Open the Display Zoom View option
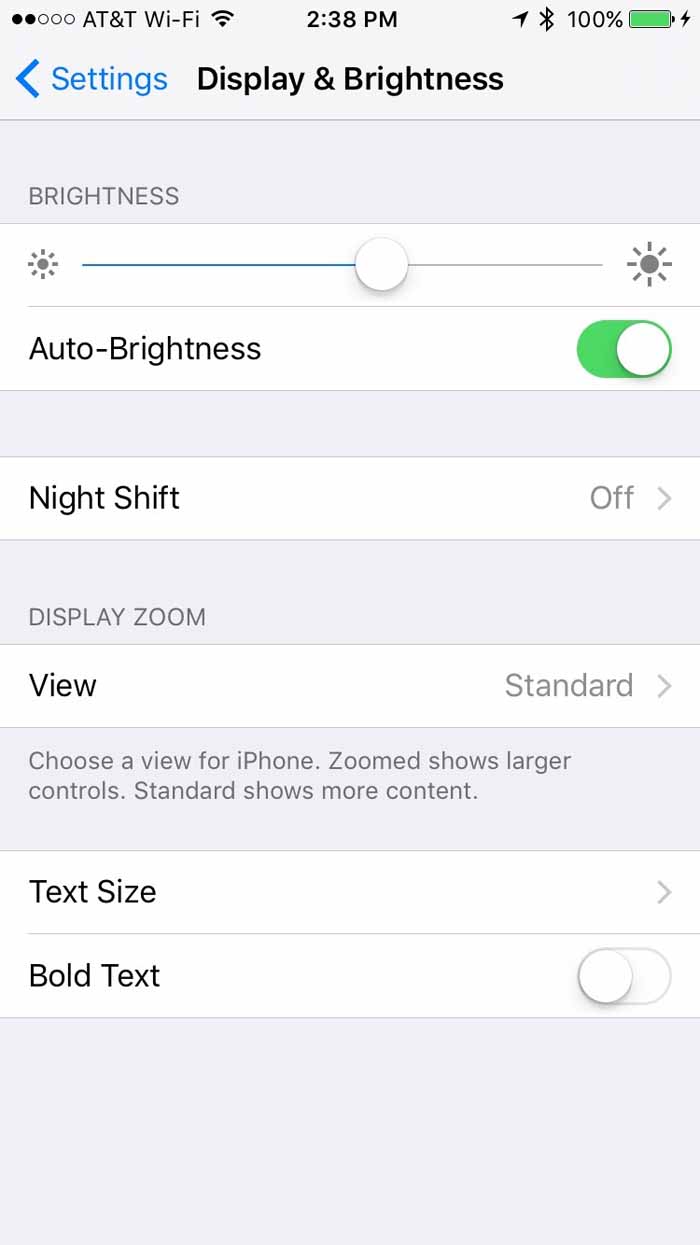700x1245 pixels. [x=350, y=686]
